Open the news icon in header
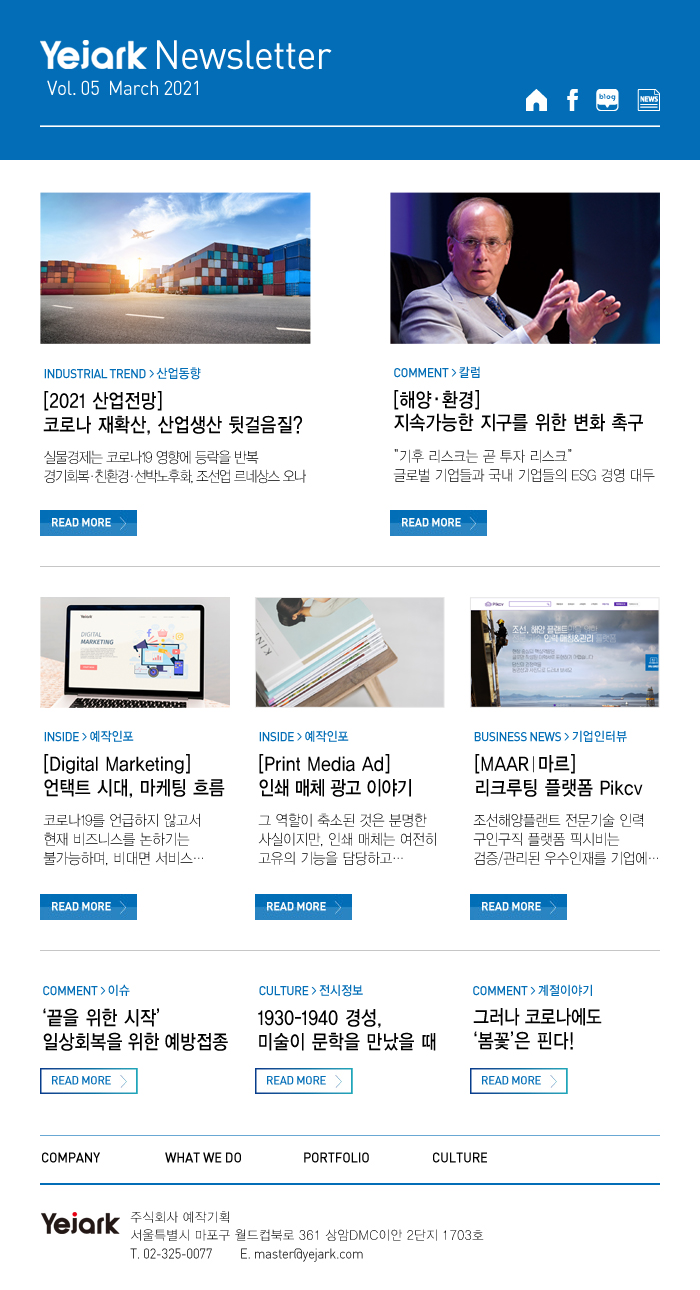The width and height of the screenshot is (700, 1290). (x=648, y=100)
